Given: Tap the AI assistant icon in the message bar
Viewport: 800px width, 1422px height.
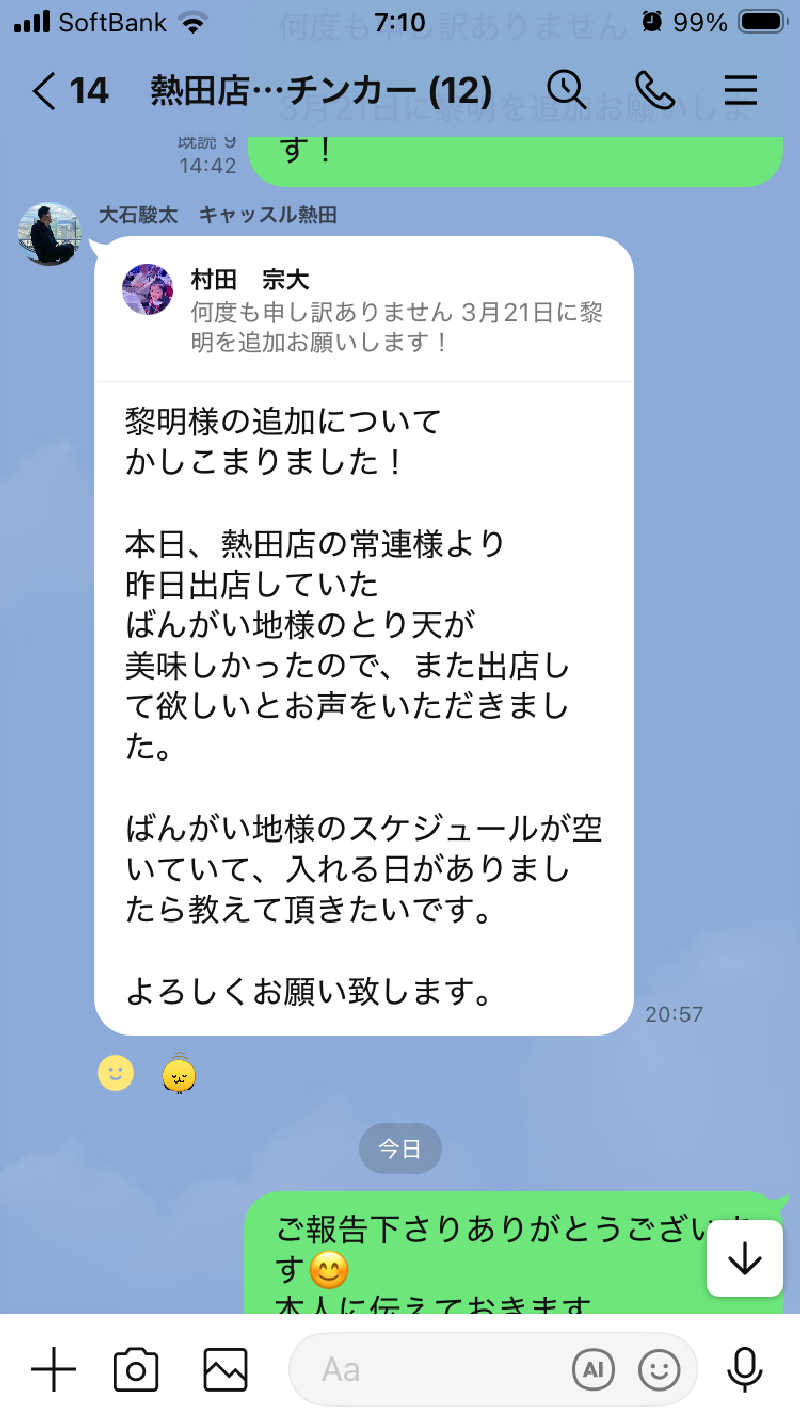Looking at the screenshot, I should point(594,1371).
